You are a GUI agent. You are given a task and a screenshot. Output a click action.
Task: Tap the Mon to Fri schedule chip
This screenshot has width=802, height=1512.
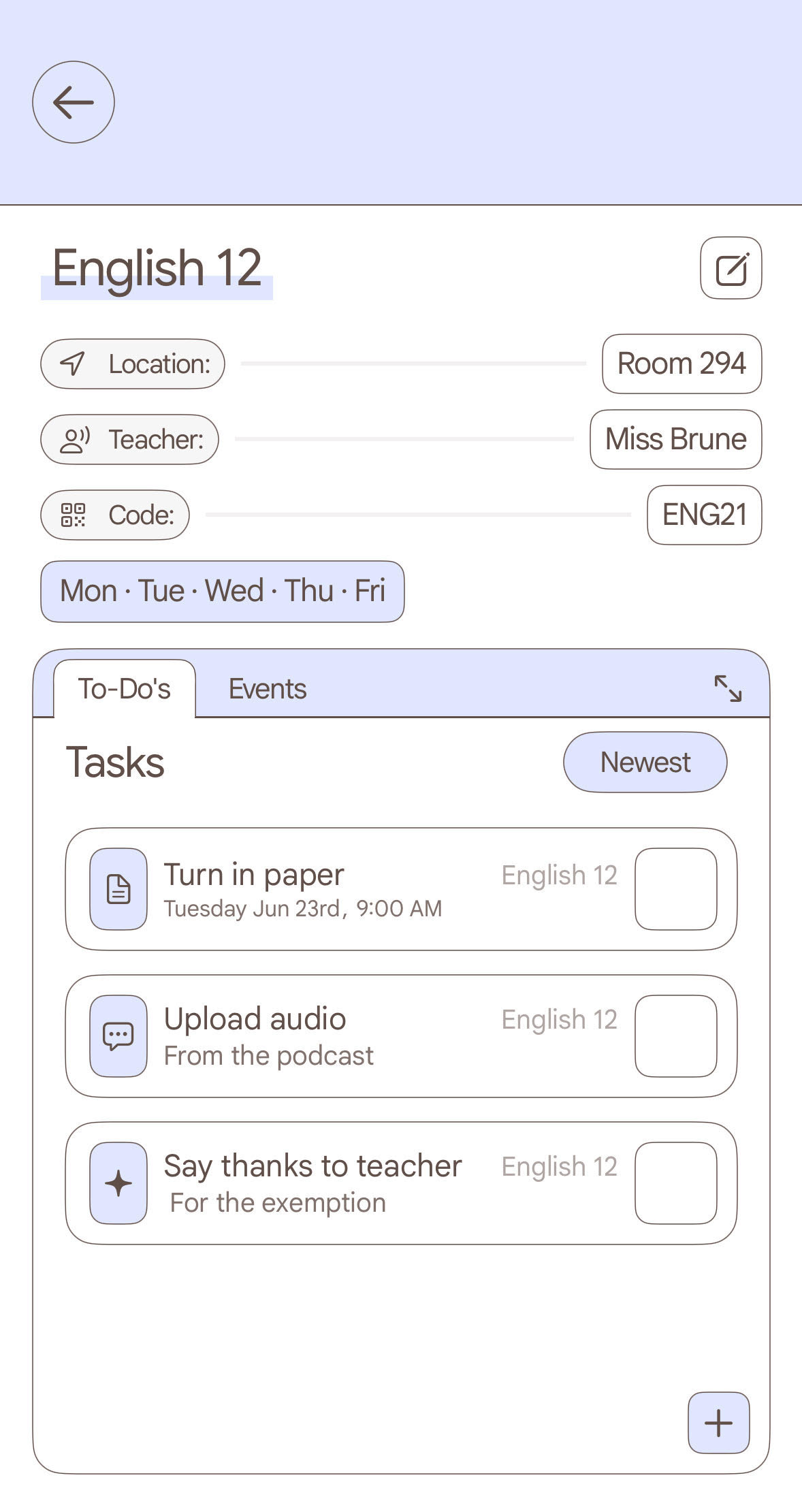click(x=223, y=591)
